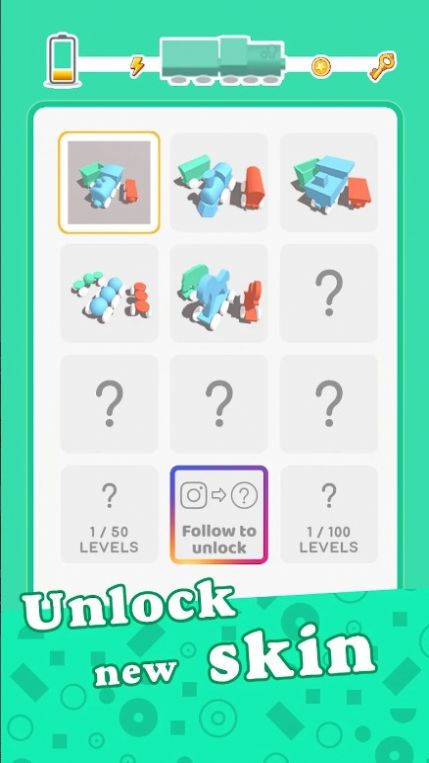The image size is (429, 763).
Task: Select the ball-shaped train skin
Action: (x=109, y=293)
